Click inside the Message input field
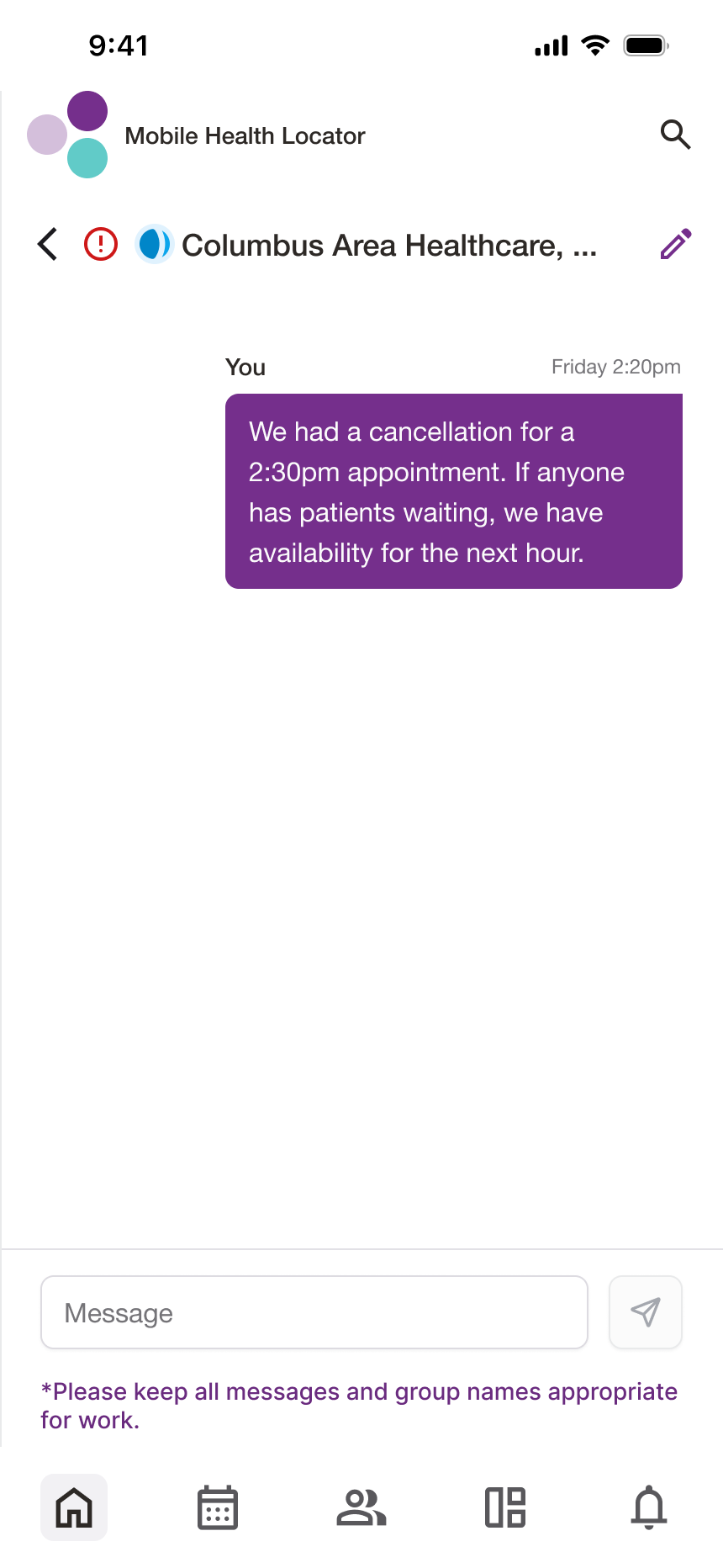This screenshot has height=1568, width=723. (314, 1312)
